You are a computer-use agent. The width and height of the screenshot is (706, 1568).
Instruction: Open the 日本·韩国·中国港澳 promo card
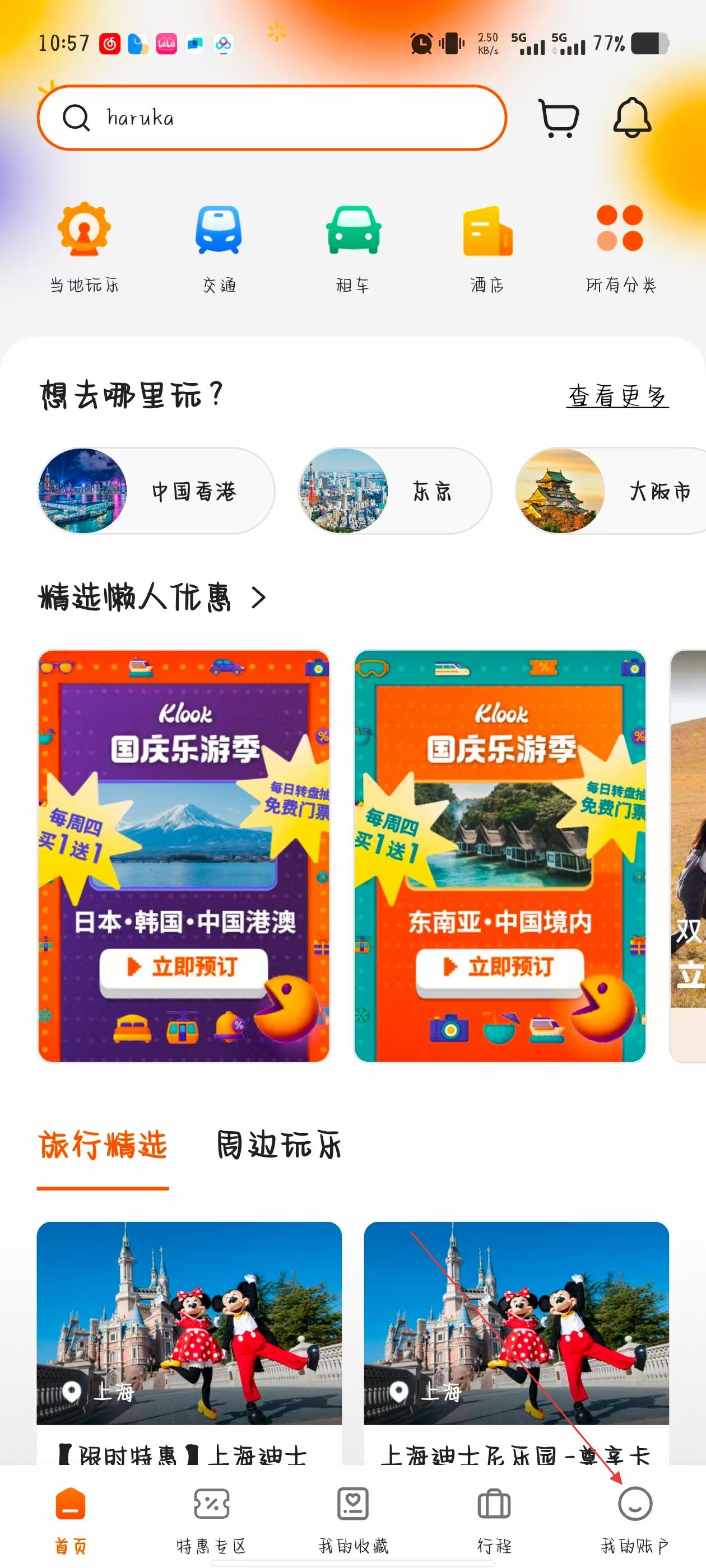[184, 855]
